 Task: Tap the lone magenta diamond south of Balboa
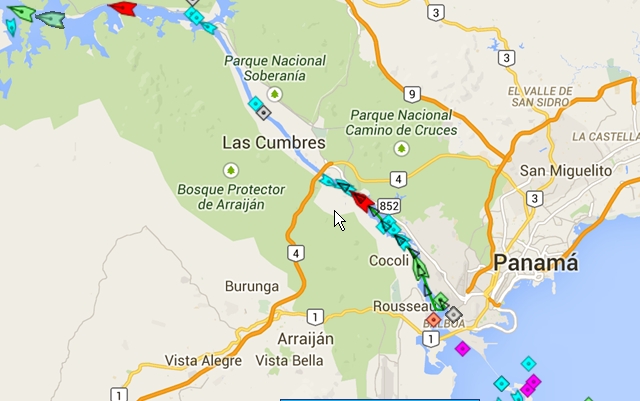tap(462, 349)
